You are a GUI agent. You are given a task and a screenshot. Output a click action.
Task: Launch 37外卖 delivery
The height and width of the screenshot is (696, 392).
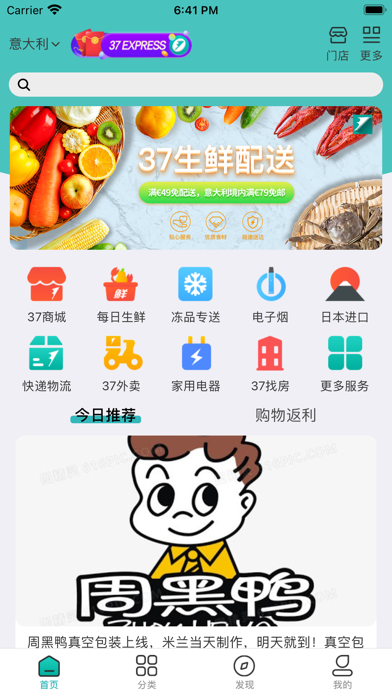click(121, 364)
